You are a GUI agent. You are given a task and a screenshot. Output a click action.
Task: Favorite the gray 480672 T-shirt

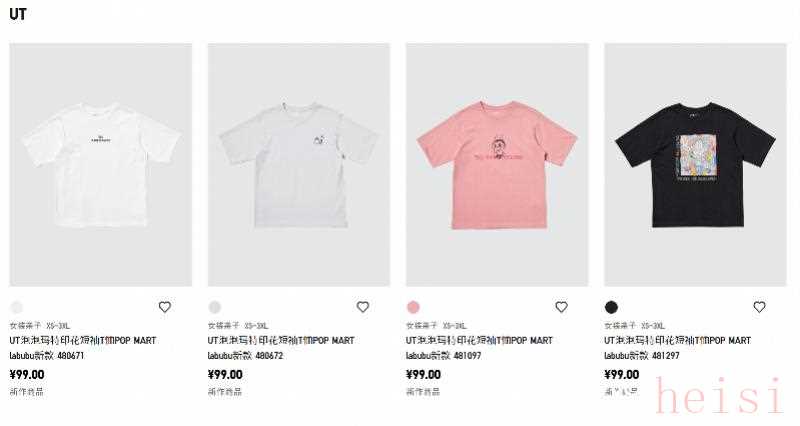[x=363, y=307]
